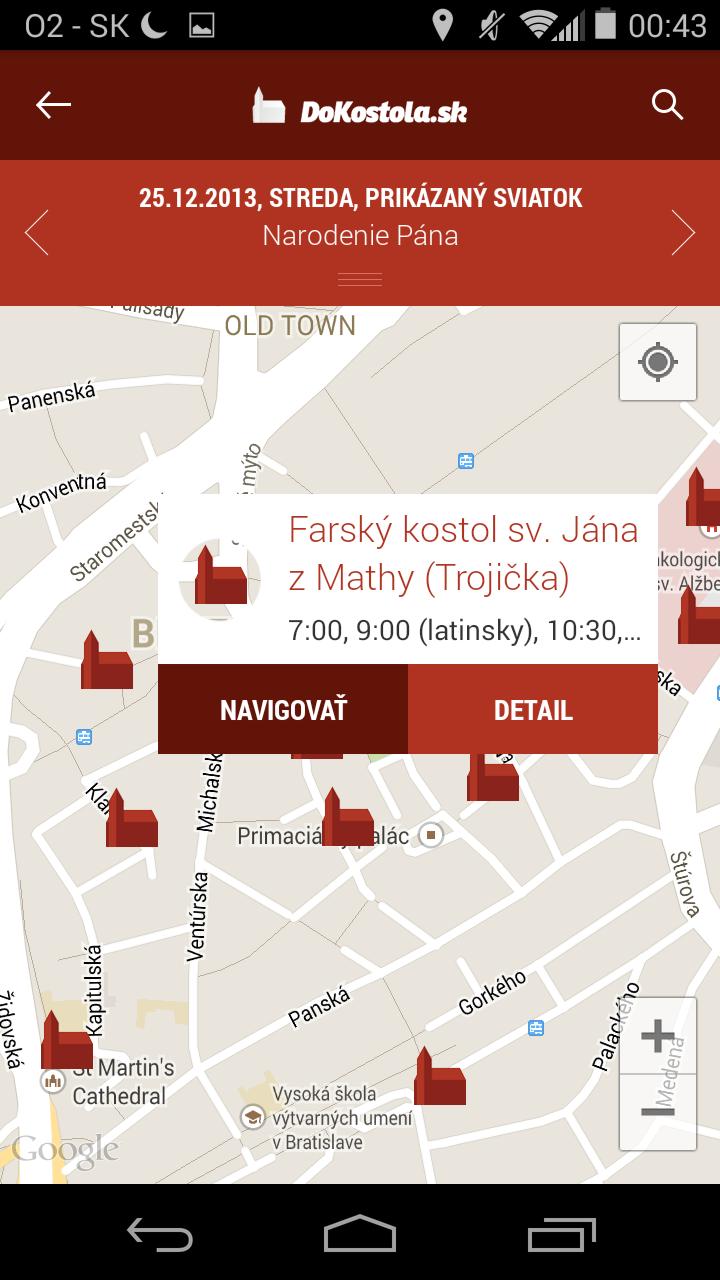Image resolution: width=720 pixels, height=1280 pixels.
Task: Center map on my current location
Action: [x=657, y=361]
